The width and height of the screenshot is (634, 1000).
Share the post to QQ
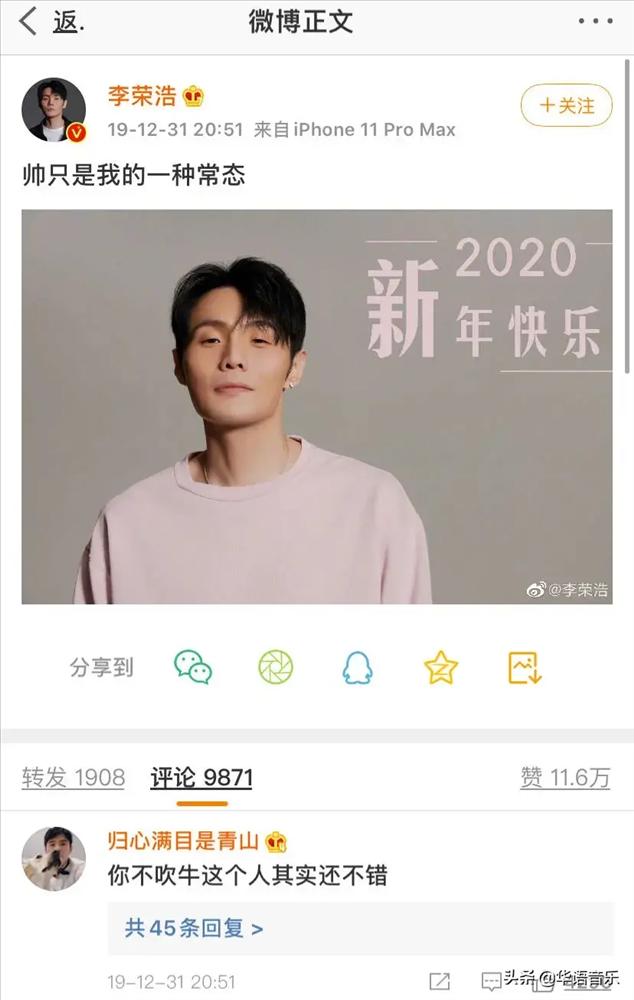[x=357, y=667]
